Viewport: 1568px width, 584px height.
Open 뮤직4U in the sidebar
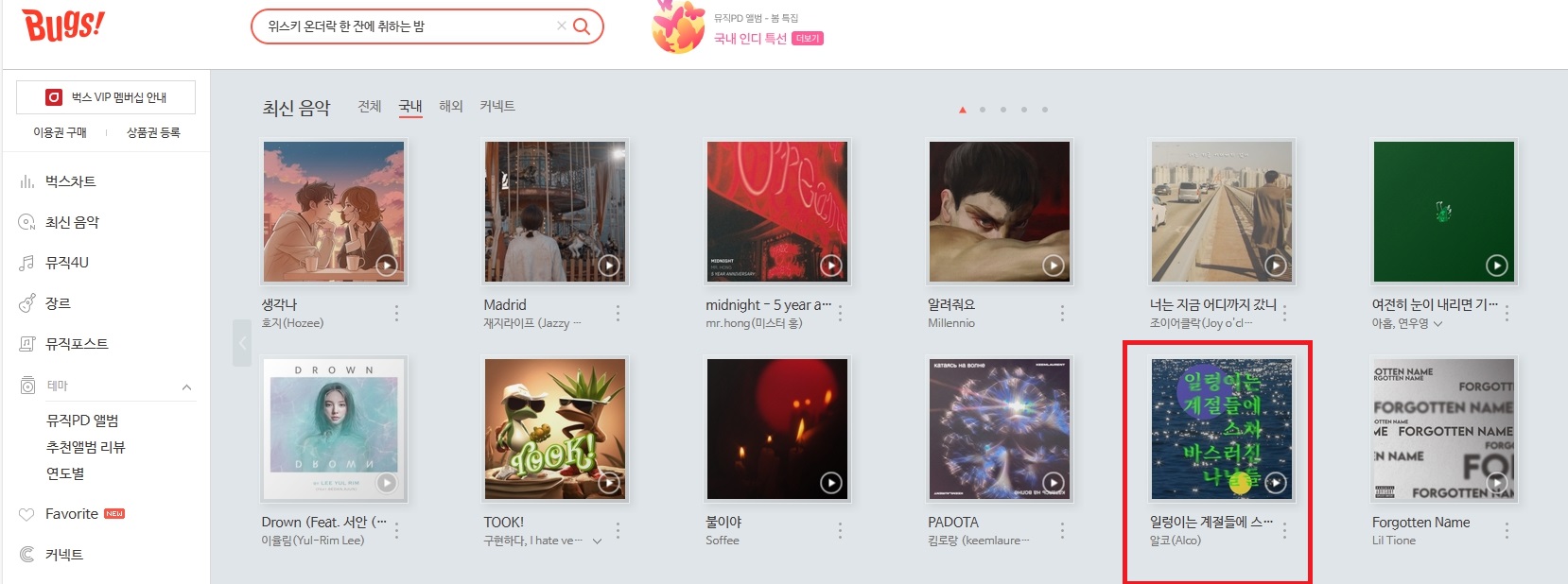pos(66,263)
